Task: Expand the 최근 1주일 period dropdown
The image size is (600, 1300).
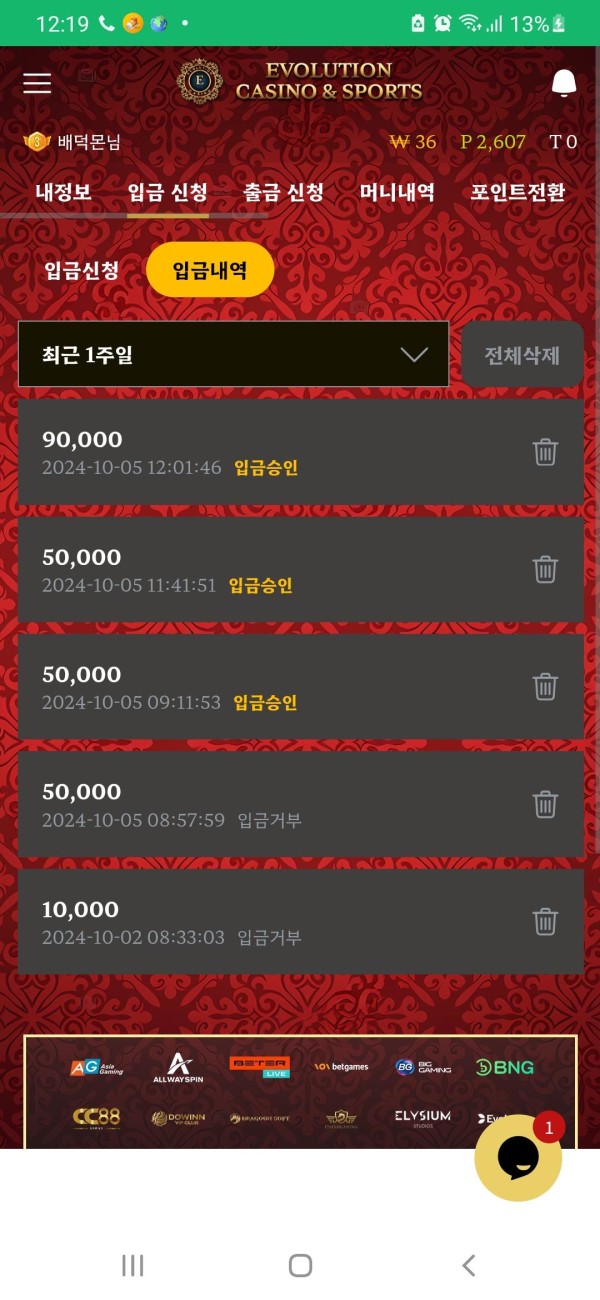Action: tap(233, 354)
